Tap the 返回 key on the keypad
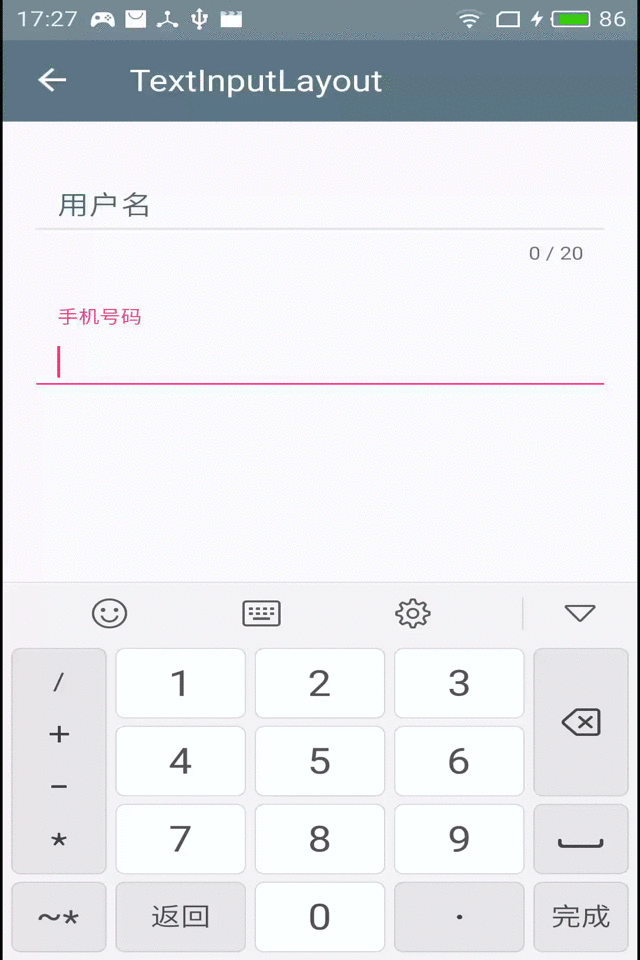 coord(180,916)
